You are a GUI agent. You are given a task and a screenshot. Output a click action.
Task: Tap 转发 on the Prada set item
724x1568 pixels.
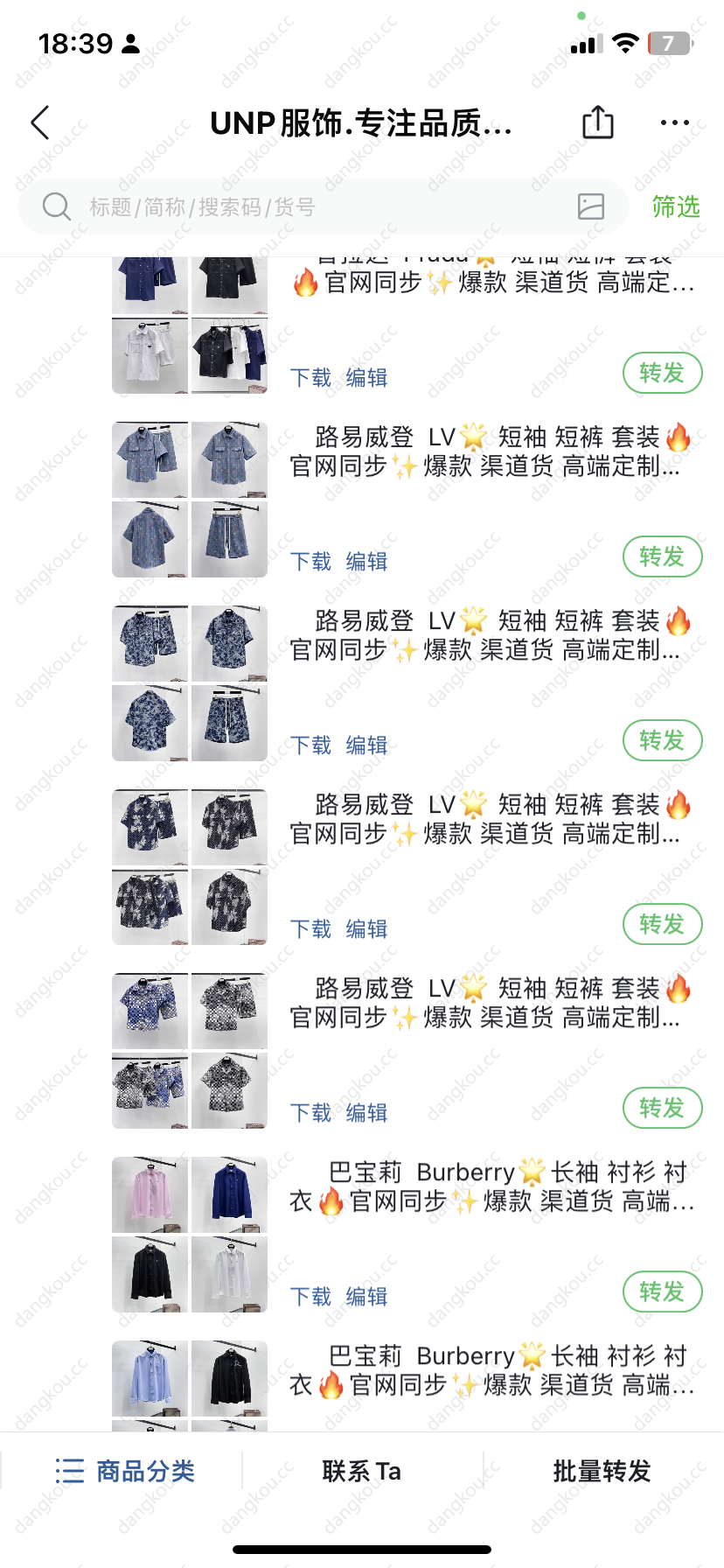point(662,373)
